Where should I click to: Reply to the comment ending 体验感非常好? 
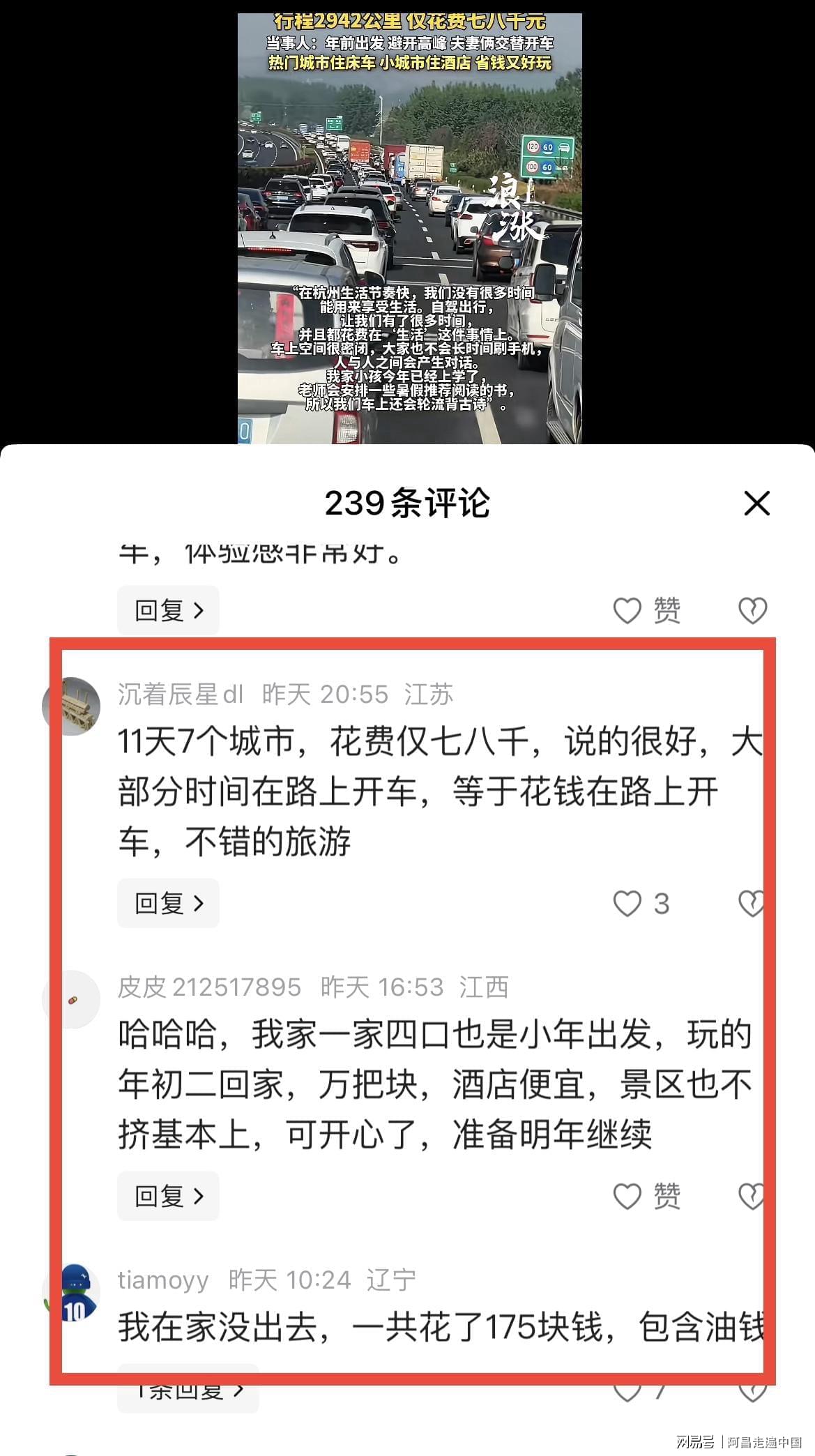[x=168, y=610]
